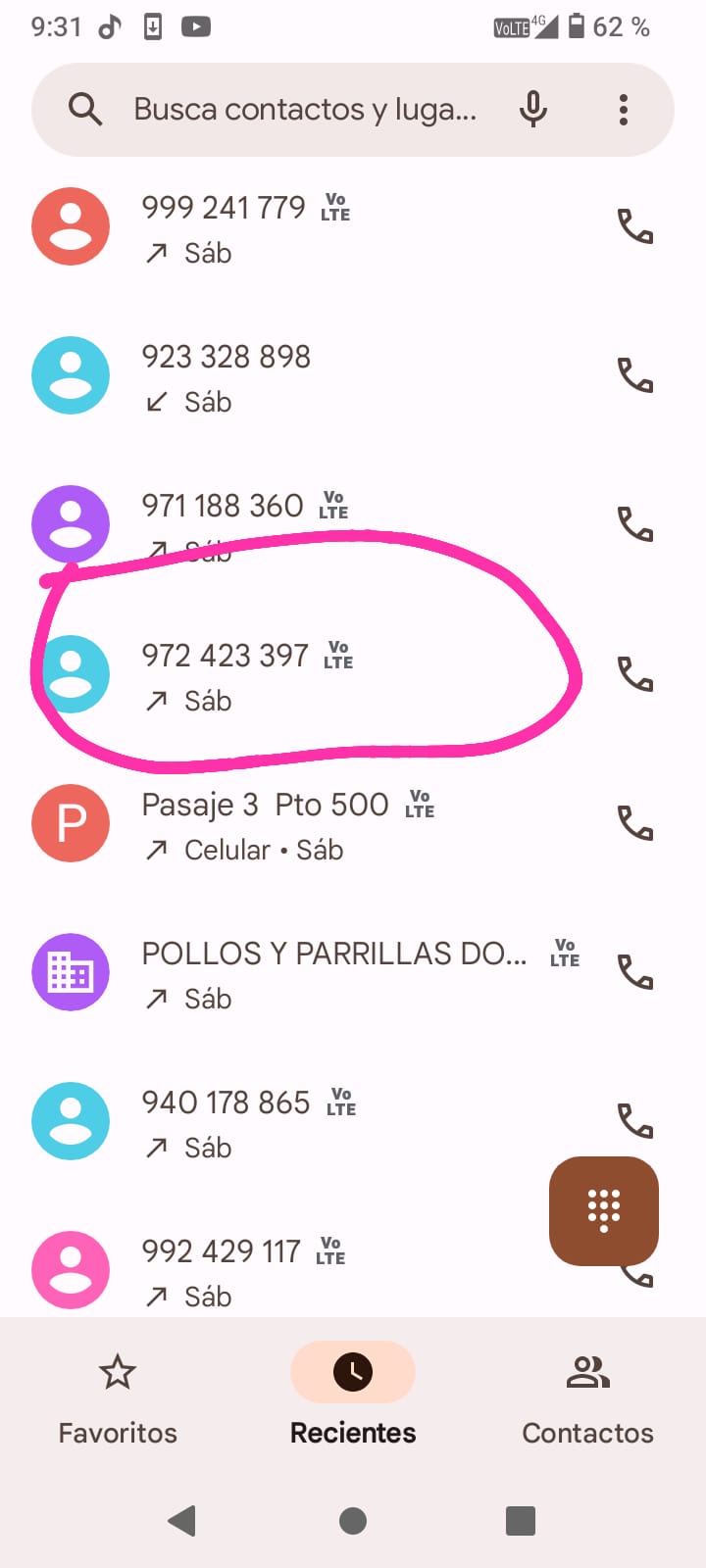The image size is (706, 1568).
Task: Start voice search with the microphone
Action: 533,110
